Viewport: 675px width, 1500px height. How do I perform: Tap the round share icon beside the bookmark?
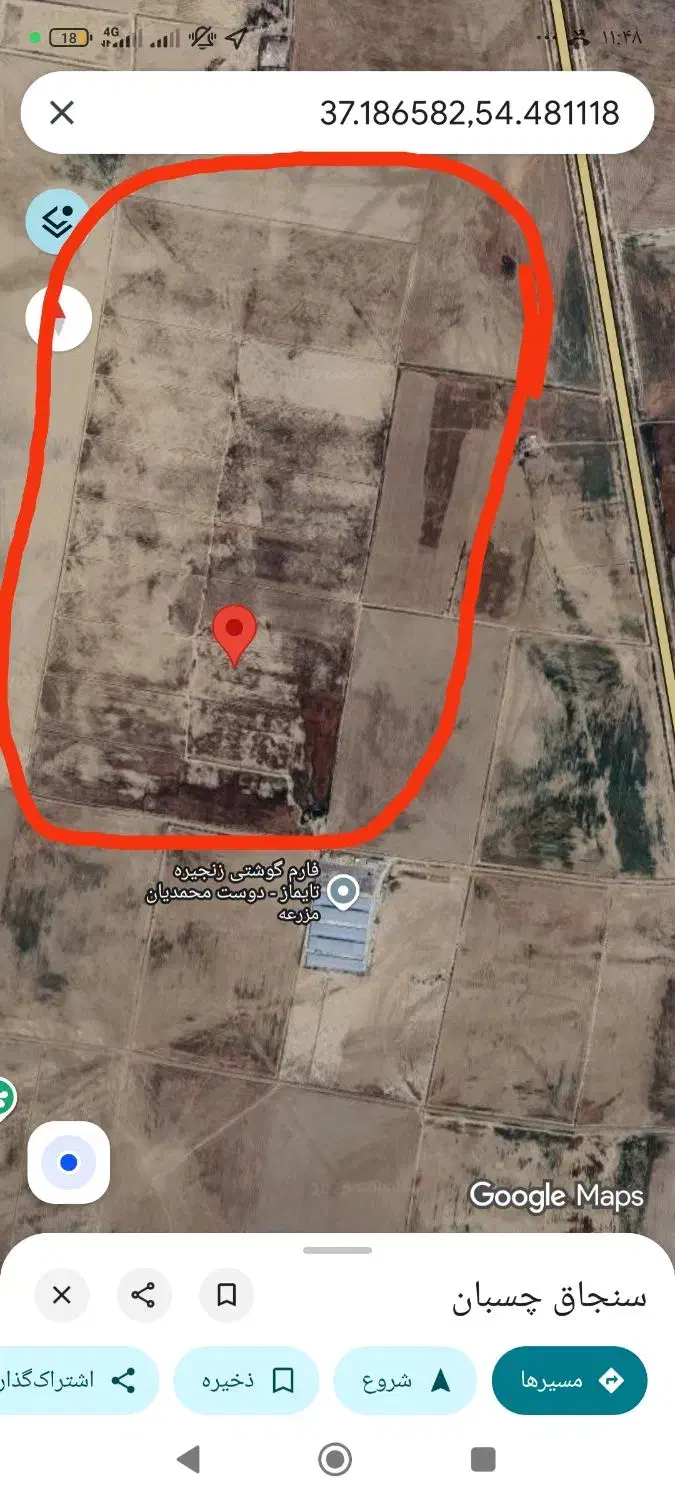pos(144,1296)
